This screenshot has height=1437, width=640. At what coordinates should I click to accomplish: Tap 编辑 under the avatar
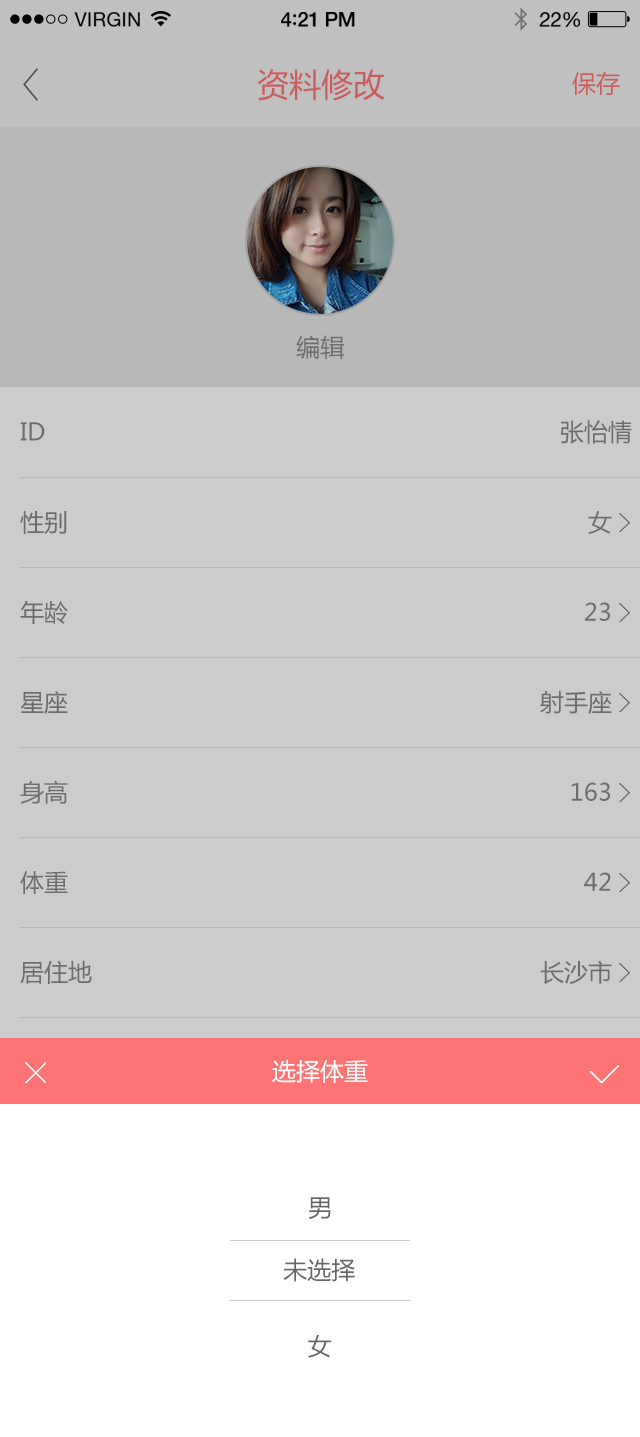click(x=320, y=347)
